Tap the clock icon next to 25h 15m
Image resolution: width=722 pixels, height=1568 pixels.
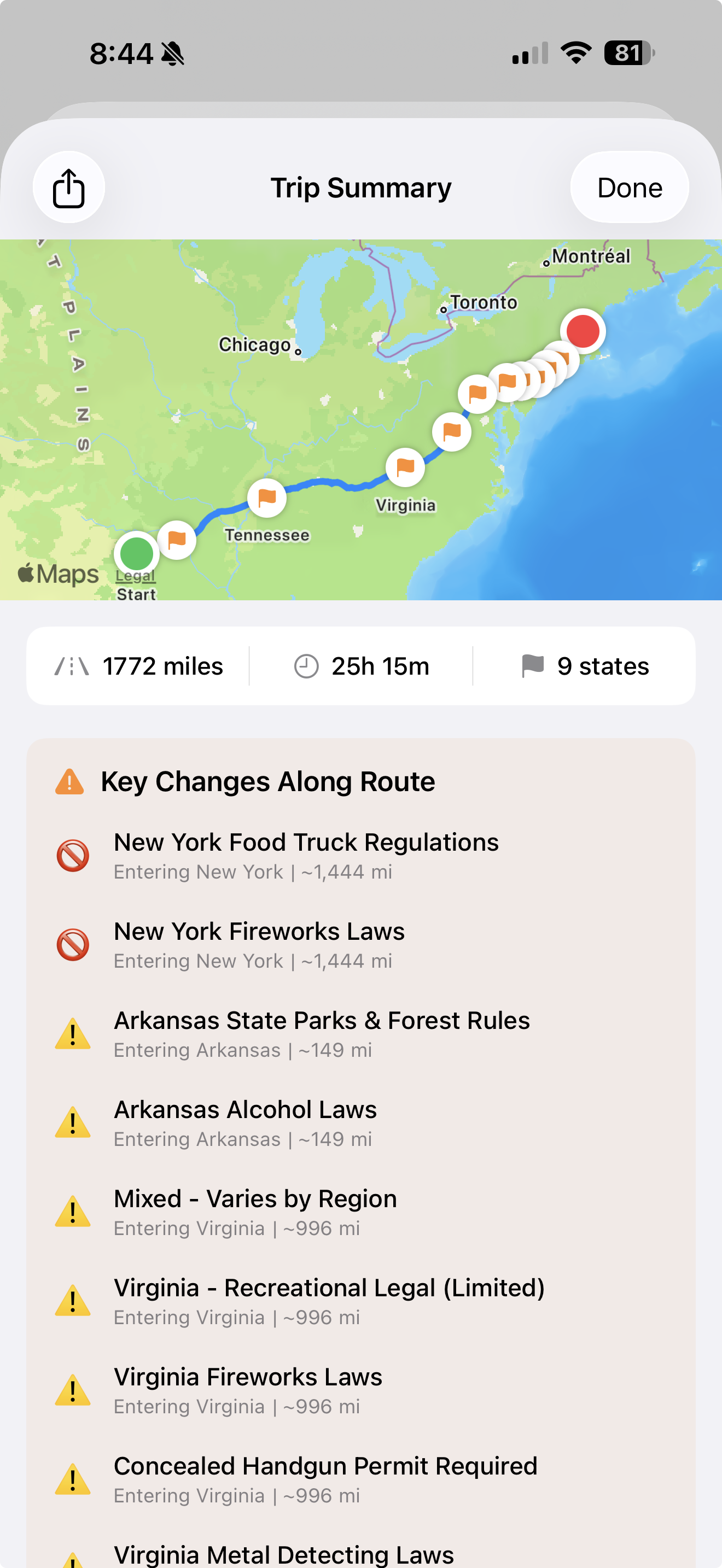(x=307, y=665)
